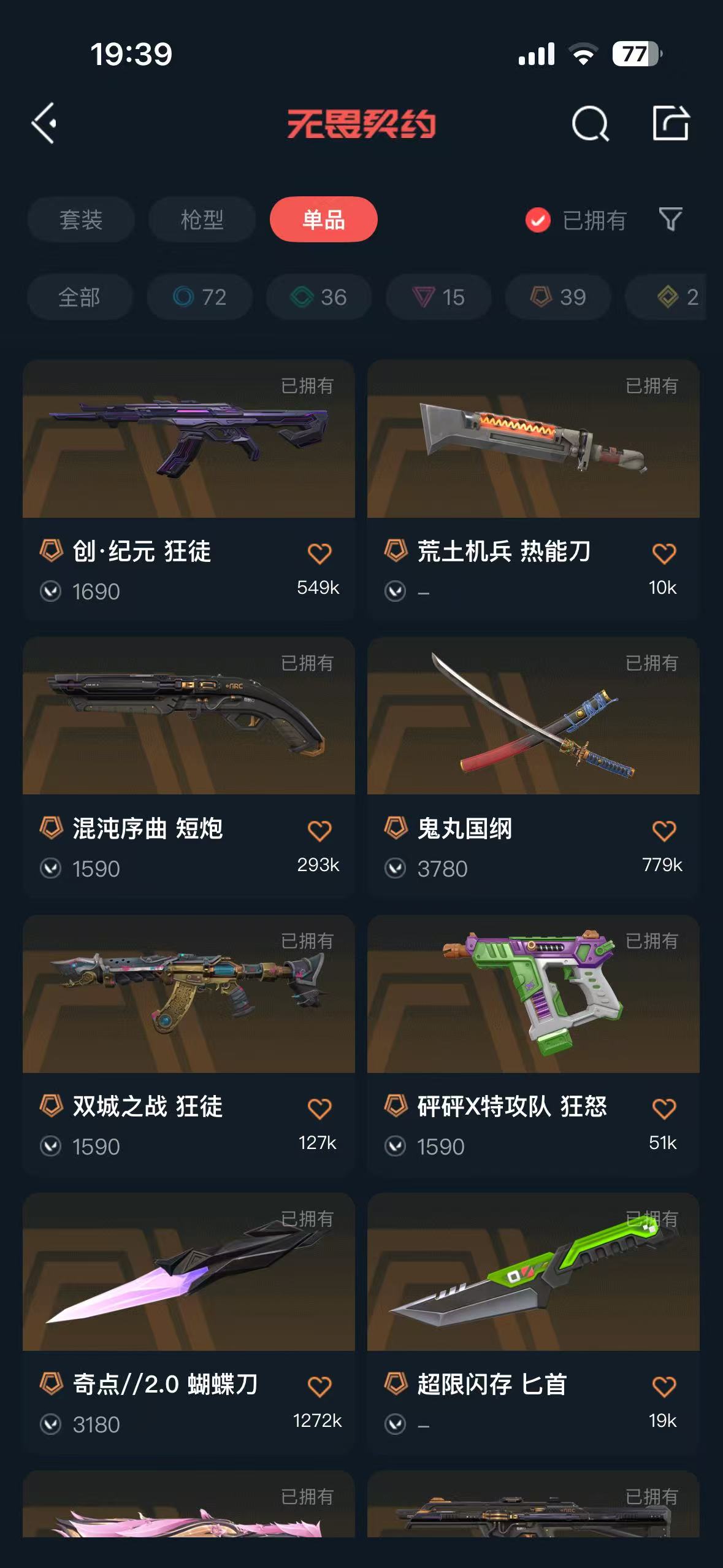Screen dimensions: 723x1568
Task: Like the 荒土机兵 热能刀 skin
Action: (x=664, y=553)
